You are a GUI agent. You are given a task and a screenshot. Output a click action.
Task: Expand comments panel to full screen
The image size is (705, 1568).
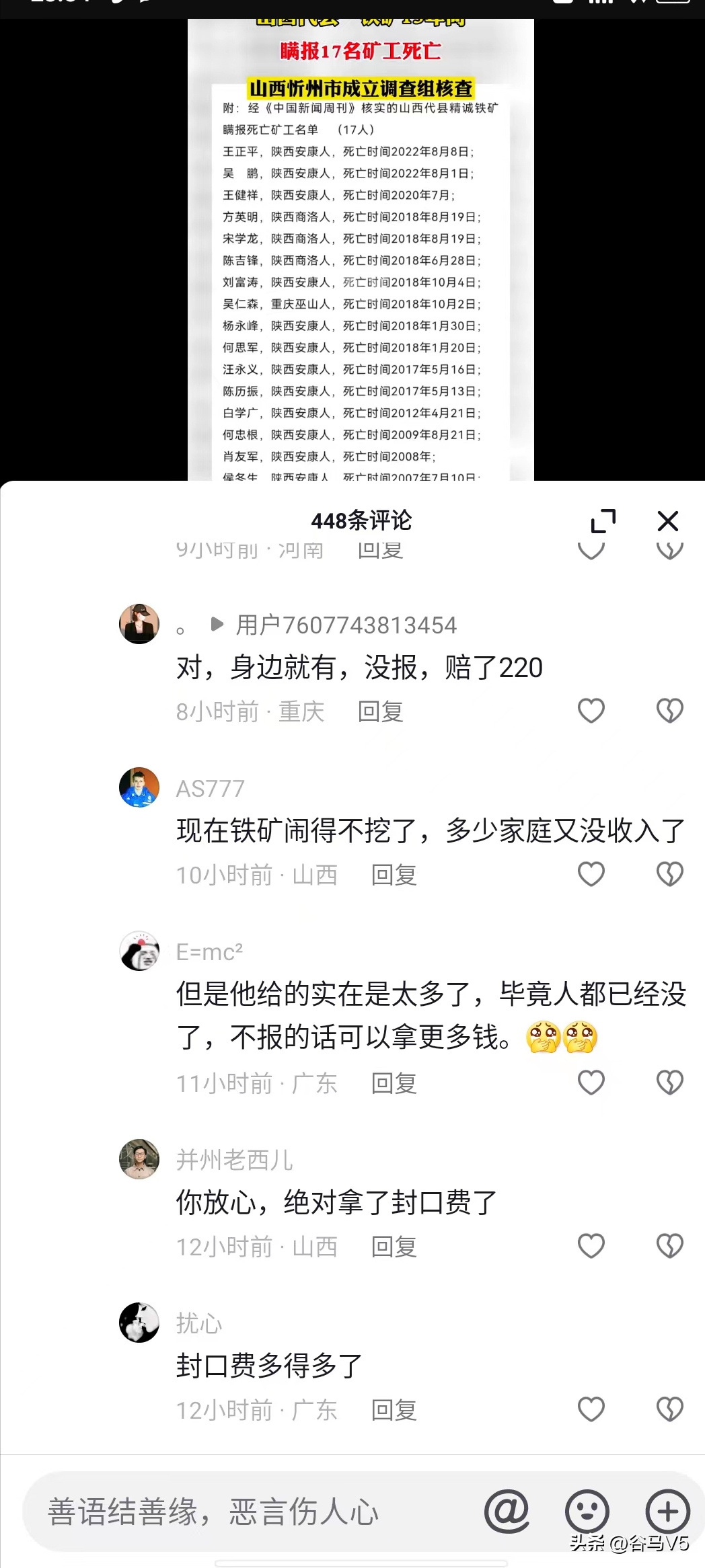603,521
